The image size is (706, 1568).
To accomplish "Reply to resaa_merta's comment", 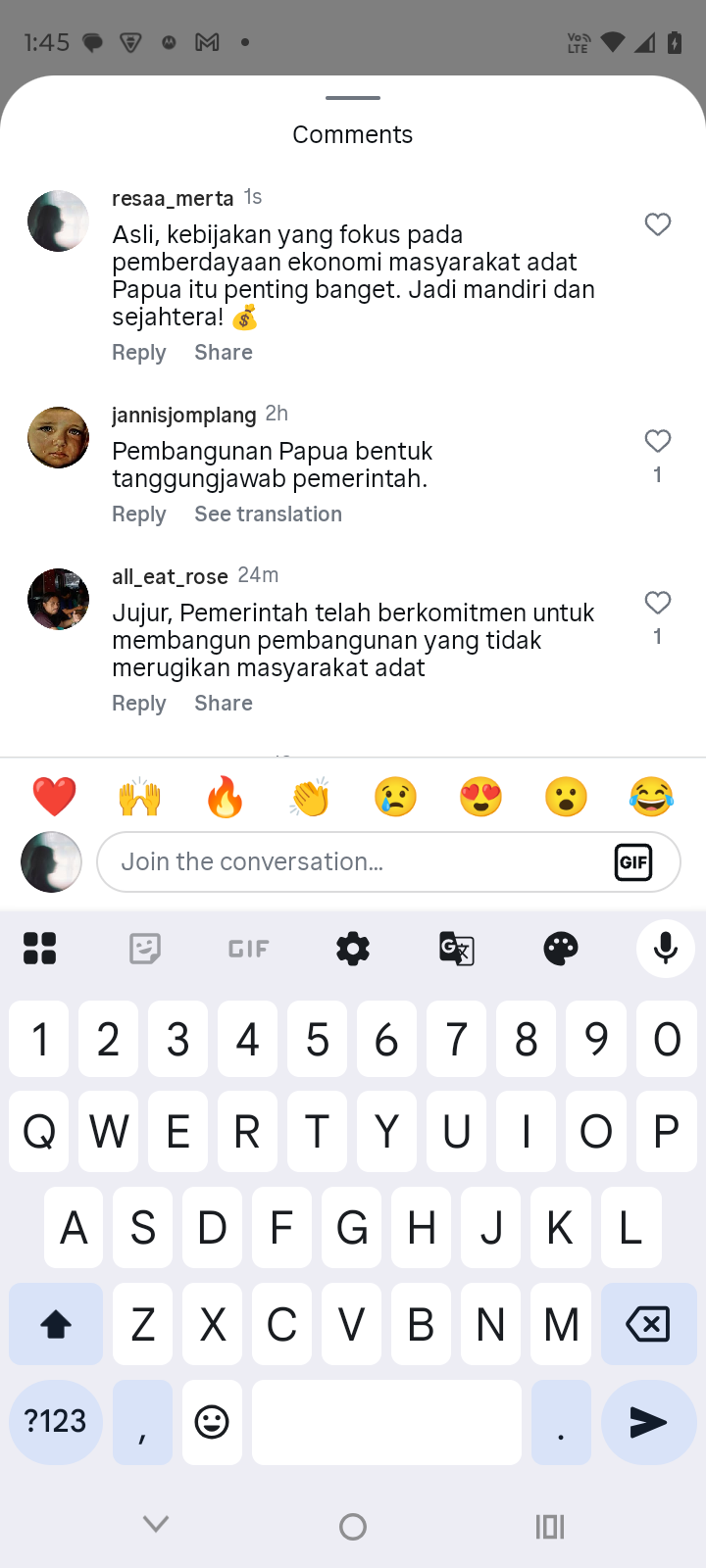I will 139,353.
